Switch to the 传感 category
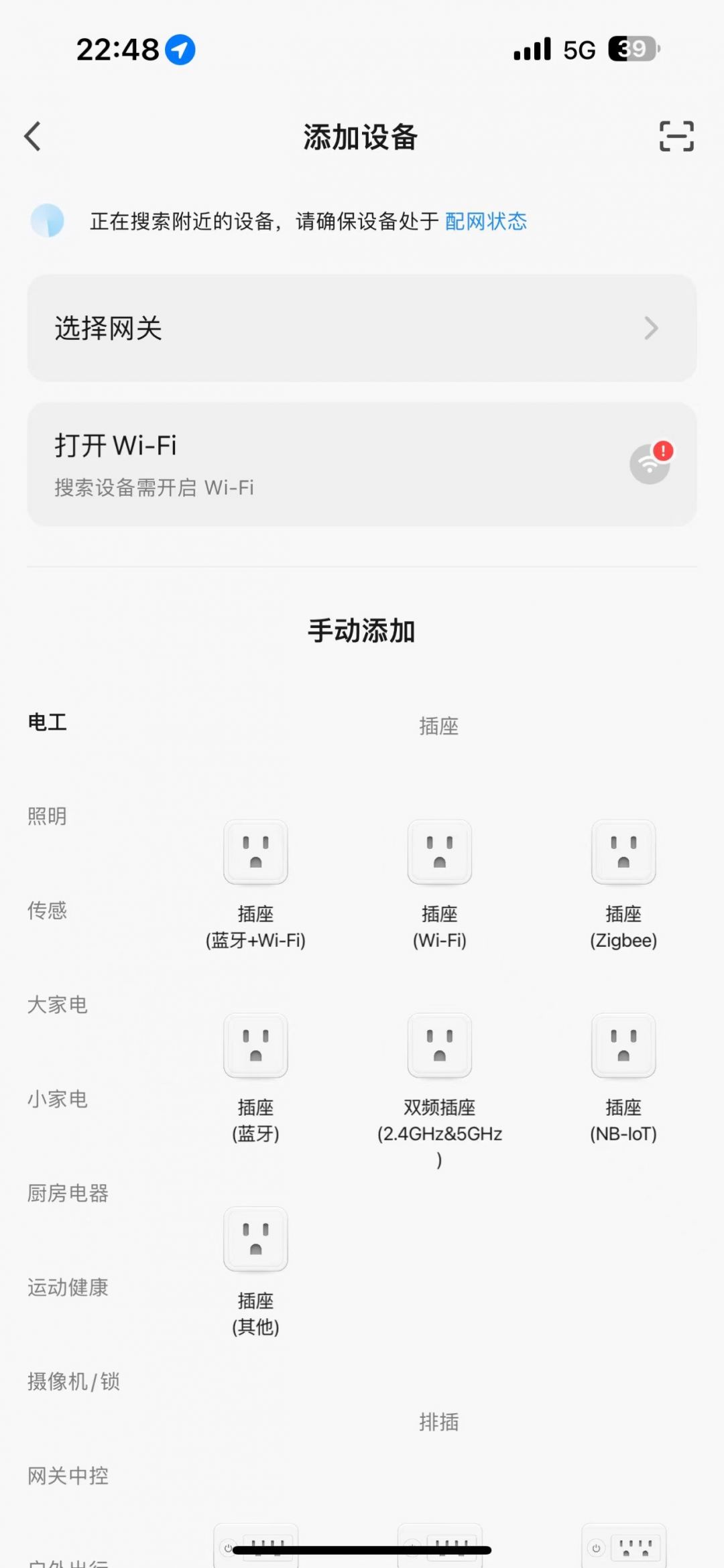724x1568 pixels. 47,910
